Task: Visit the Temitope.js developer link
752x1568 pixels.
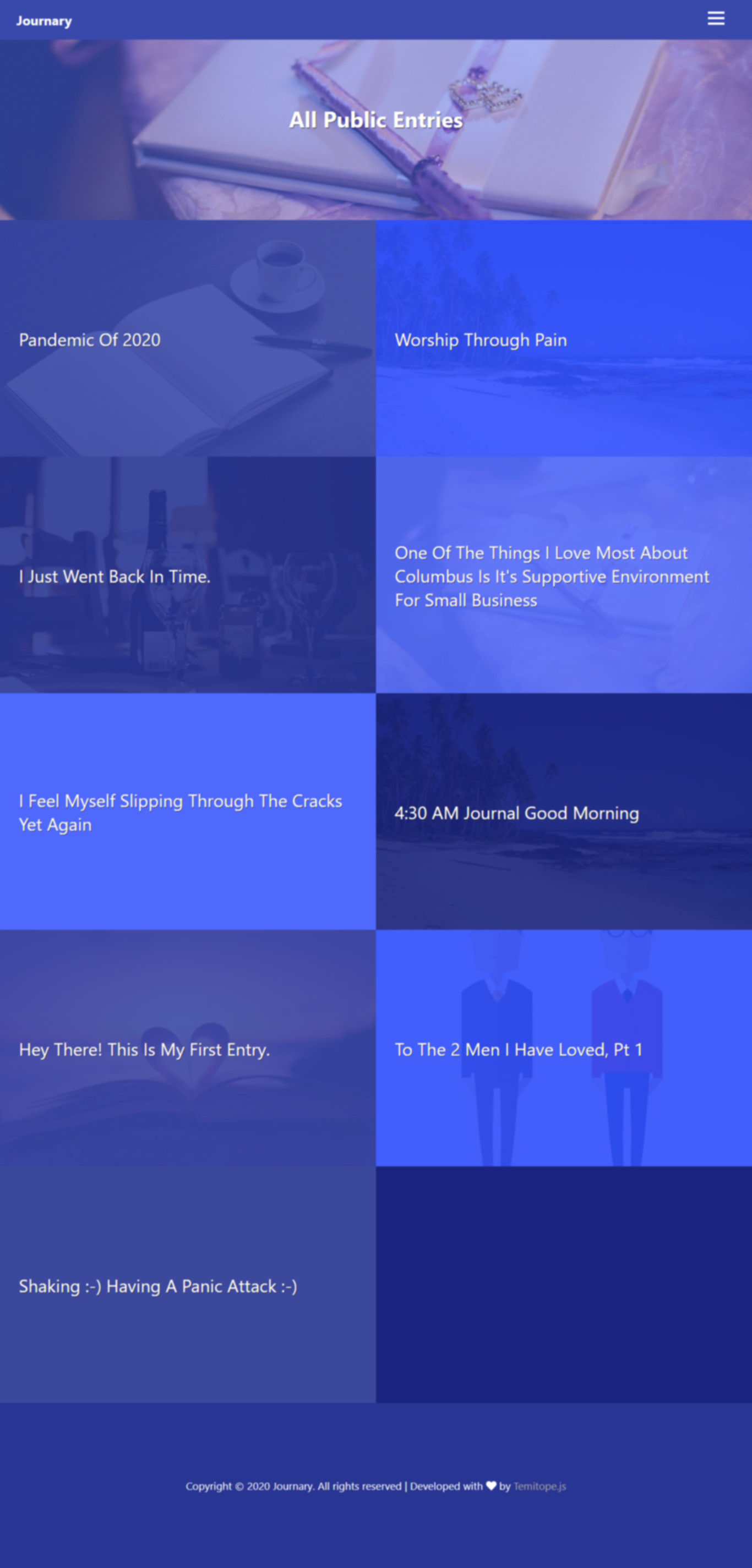Action: 540,1486
